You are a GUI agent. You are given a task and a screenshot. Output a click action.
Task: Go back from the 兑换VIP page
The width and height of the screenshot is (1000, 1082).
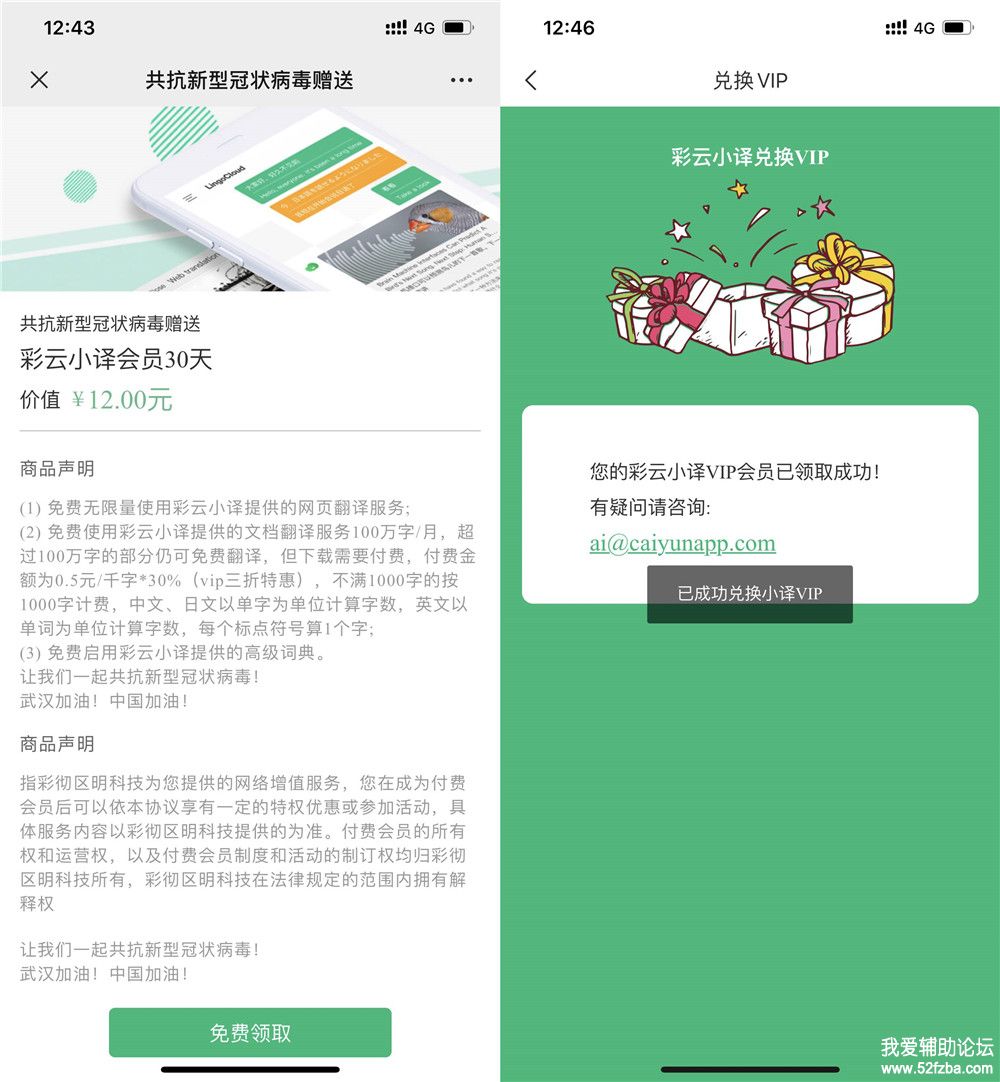(531, 81)
